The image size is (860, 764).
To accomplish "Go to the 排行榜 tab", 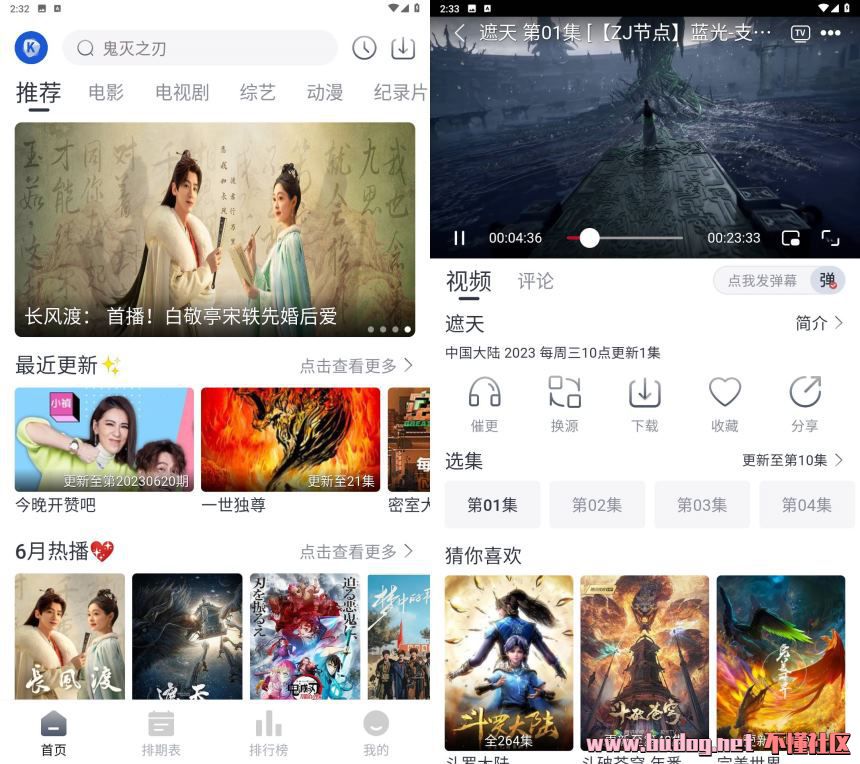I will pos(268,733).
